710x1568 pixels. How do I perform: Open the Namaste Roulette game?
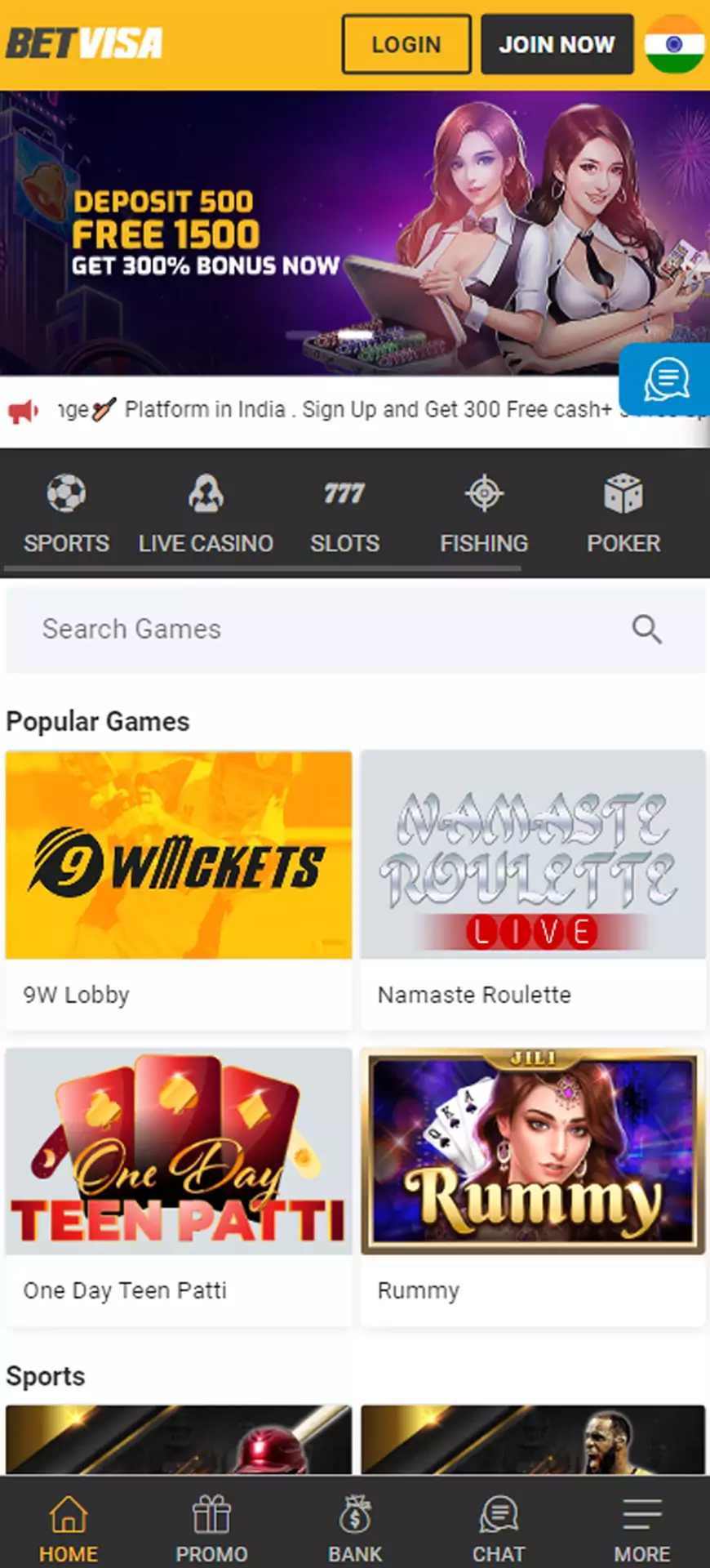pyautogui.click(x=533, y=854)
